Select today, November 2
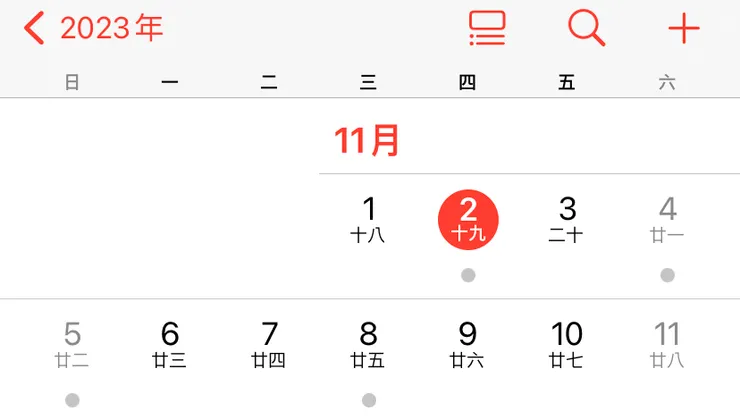The width and height of the screenshot is (740, 419). coord(468,220)
